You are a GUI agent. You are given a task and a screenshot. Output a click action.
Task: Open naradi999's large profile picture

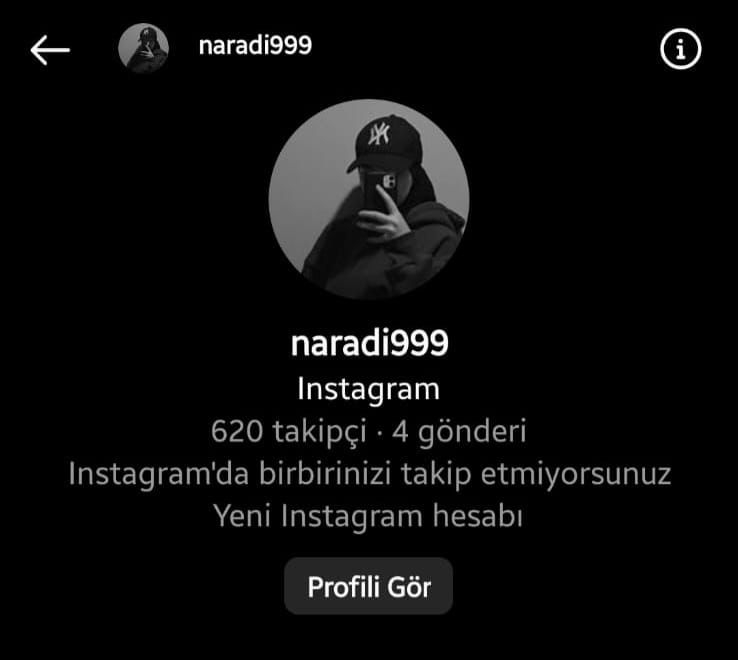(x=369, y=198)
